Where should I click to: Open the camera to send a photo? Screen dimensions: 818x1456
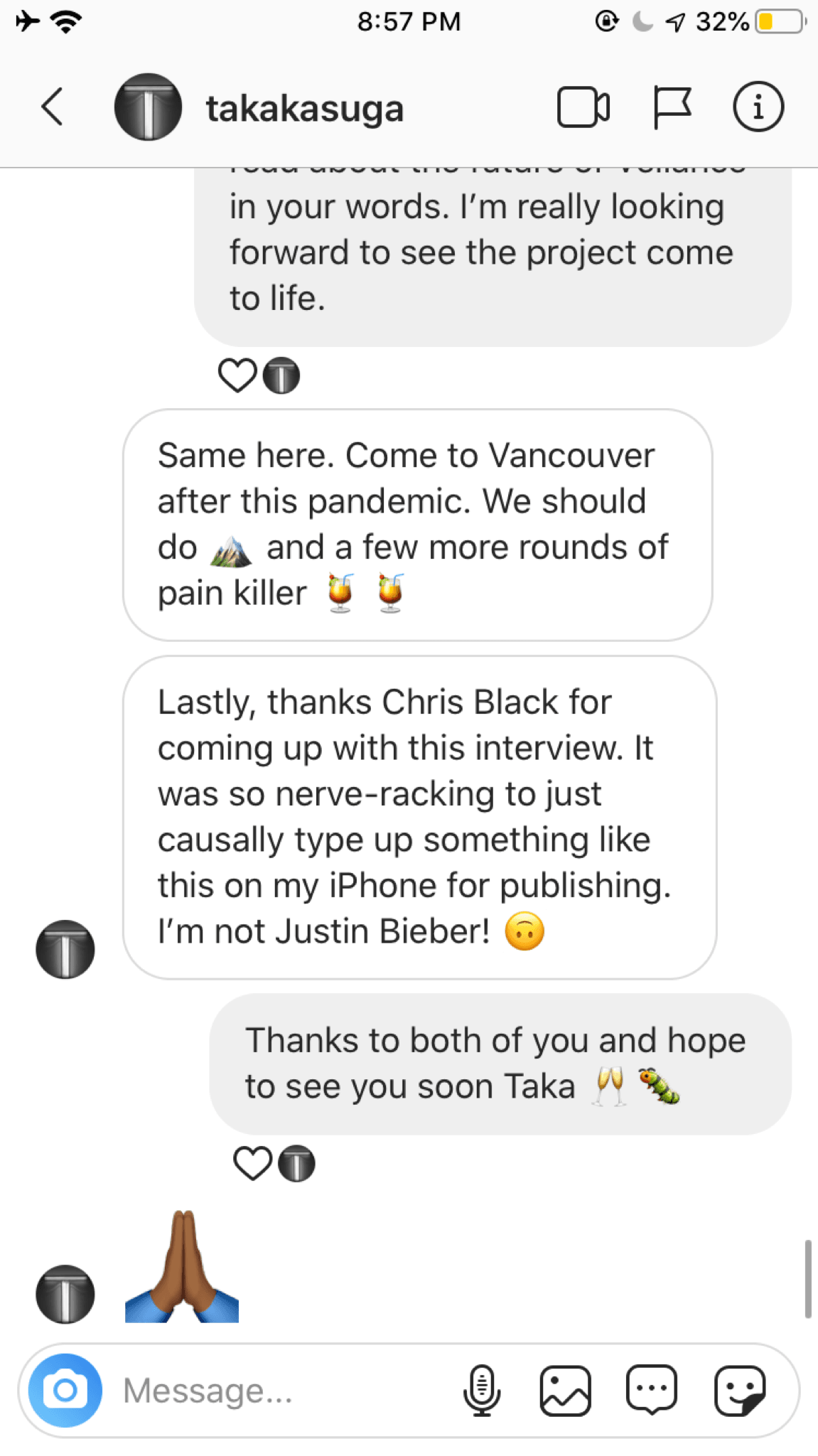pyautogui.click(x=65, y=1390)
